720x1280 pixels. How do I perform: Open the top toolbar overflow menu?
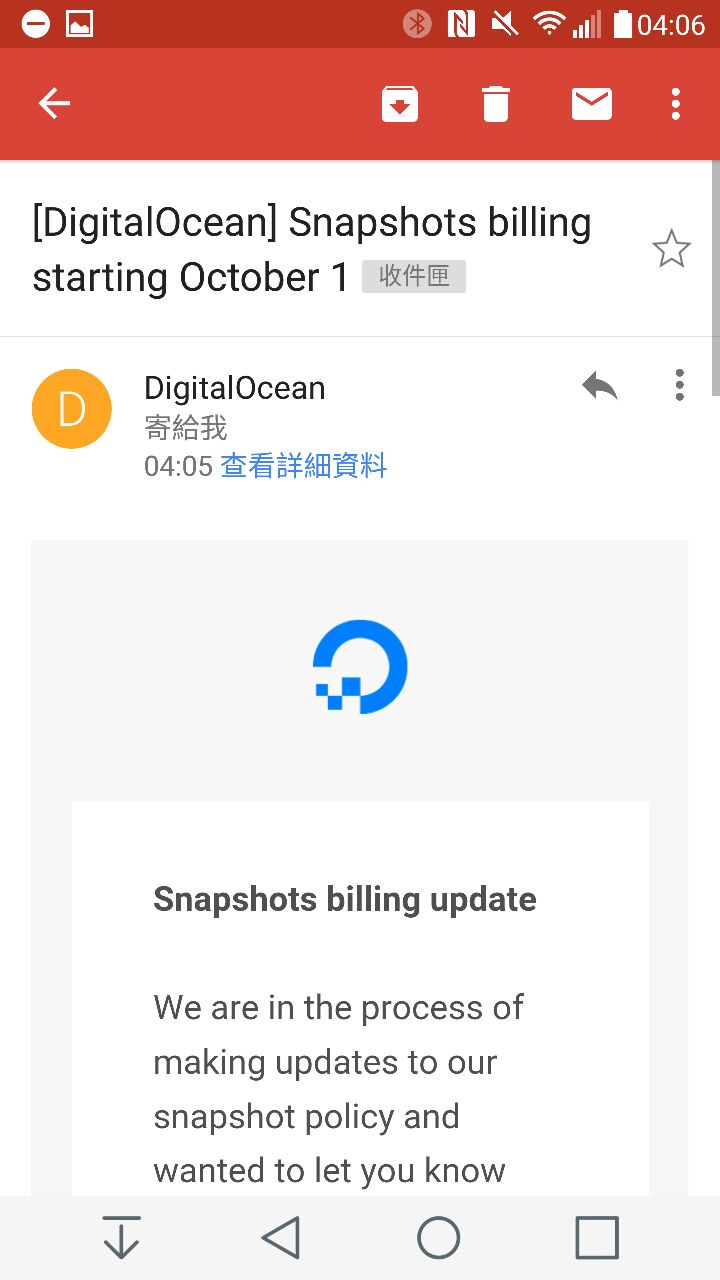676,103
